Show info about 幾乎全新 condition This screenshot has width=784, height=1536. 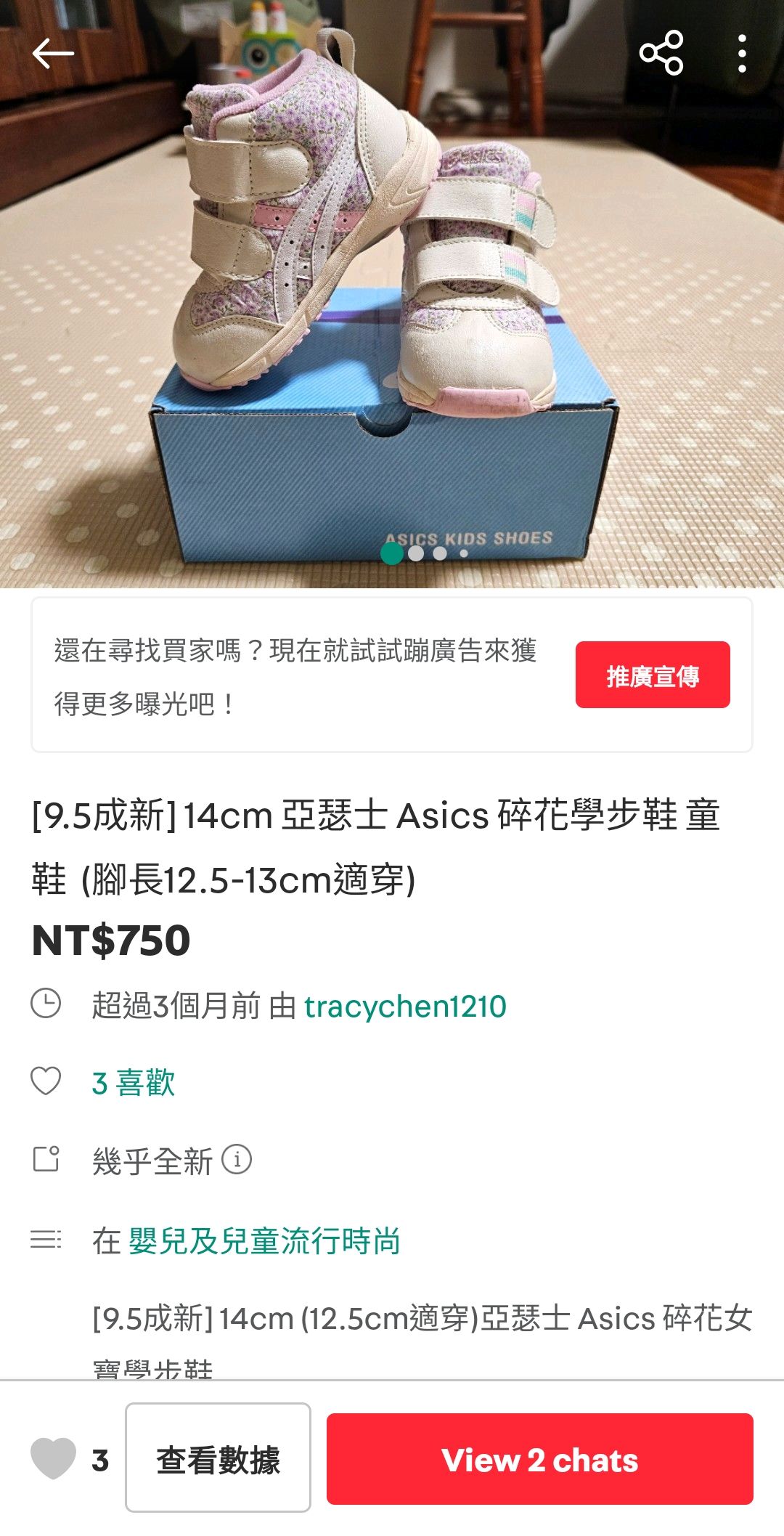[x=237, y=1160]
